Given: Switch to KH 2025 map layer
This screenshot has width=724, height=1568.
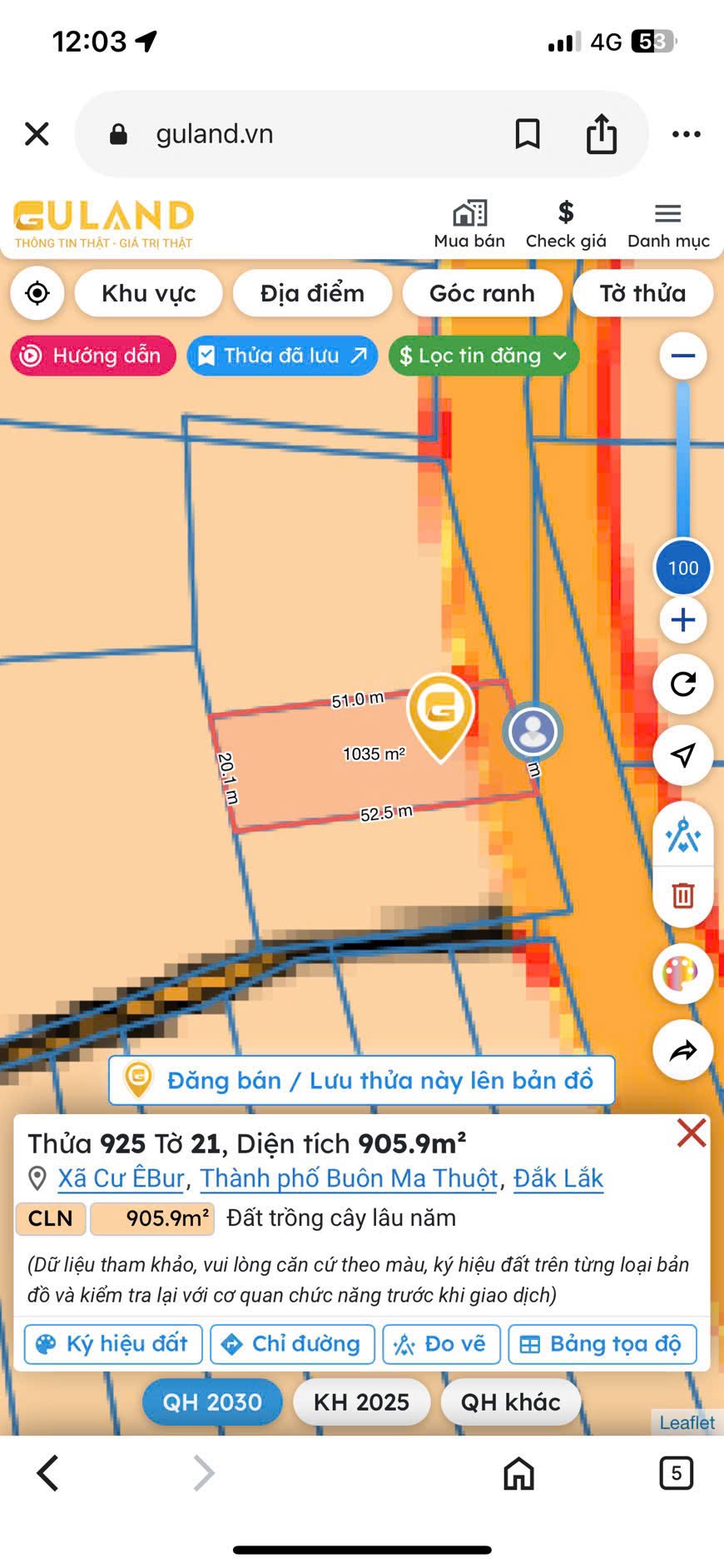Looking at the screenshot, I should 361,1402.
